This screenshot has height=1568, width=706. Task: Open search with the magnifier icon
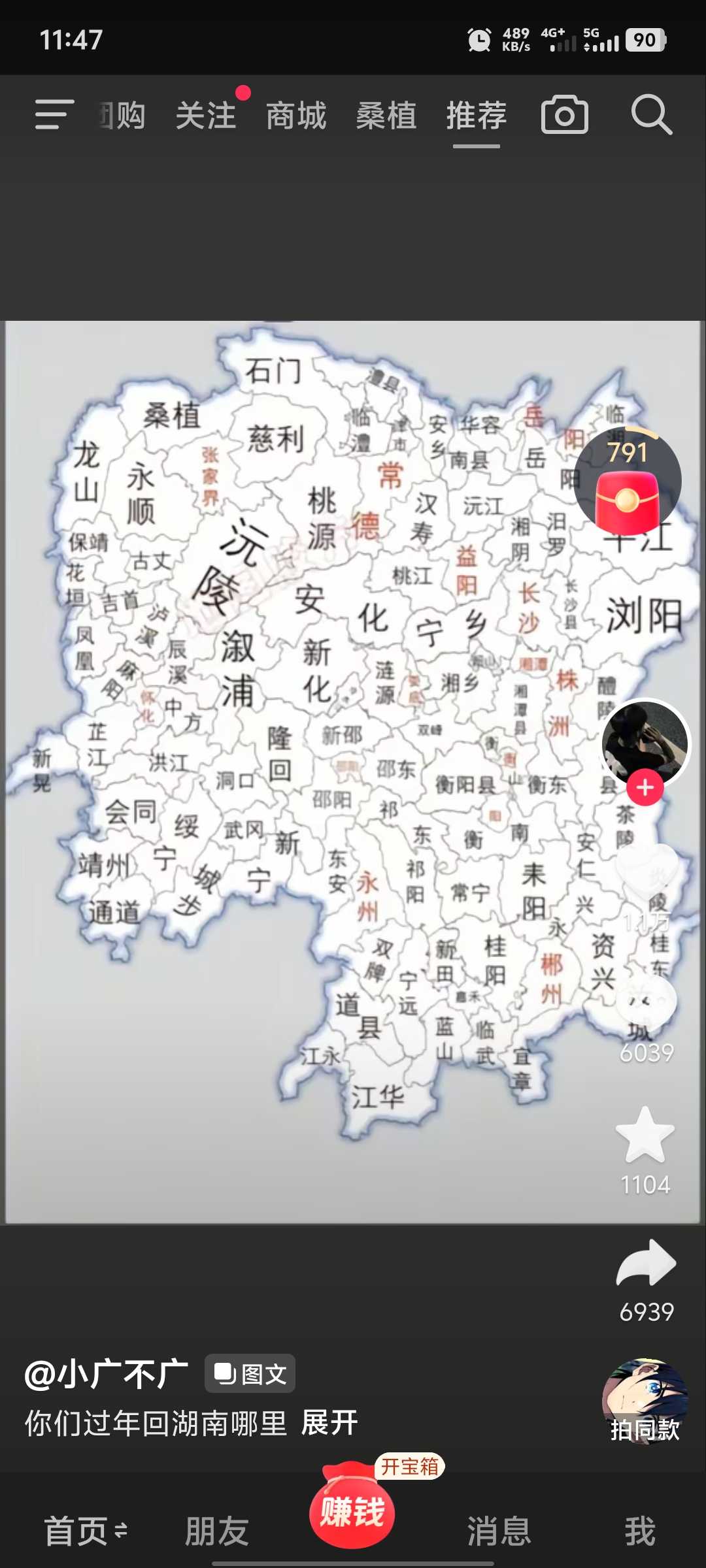tap(651, 115)
